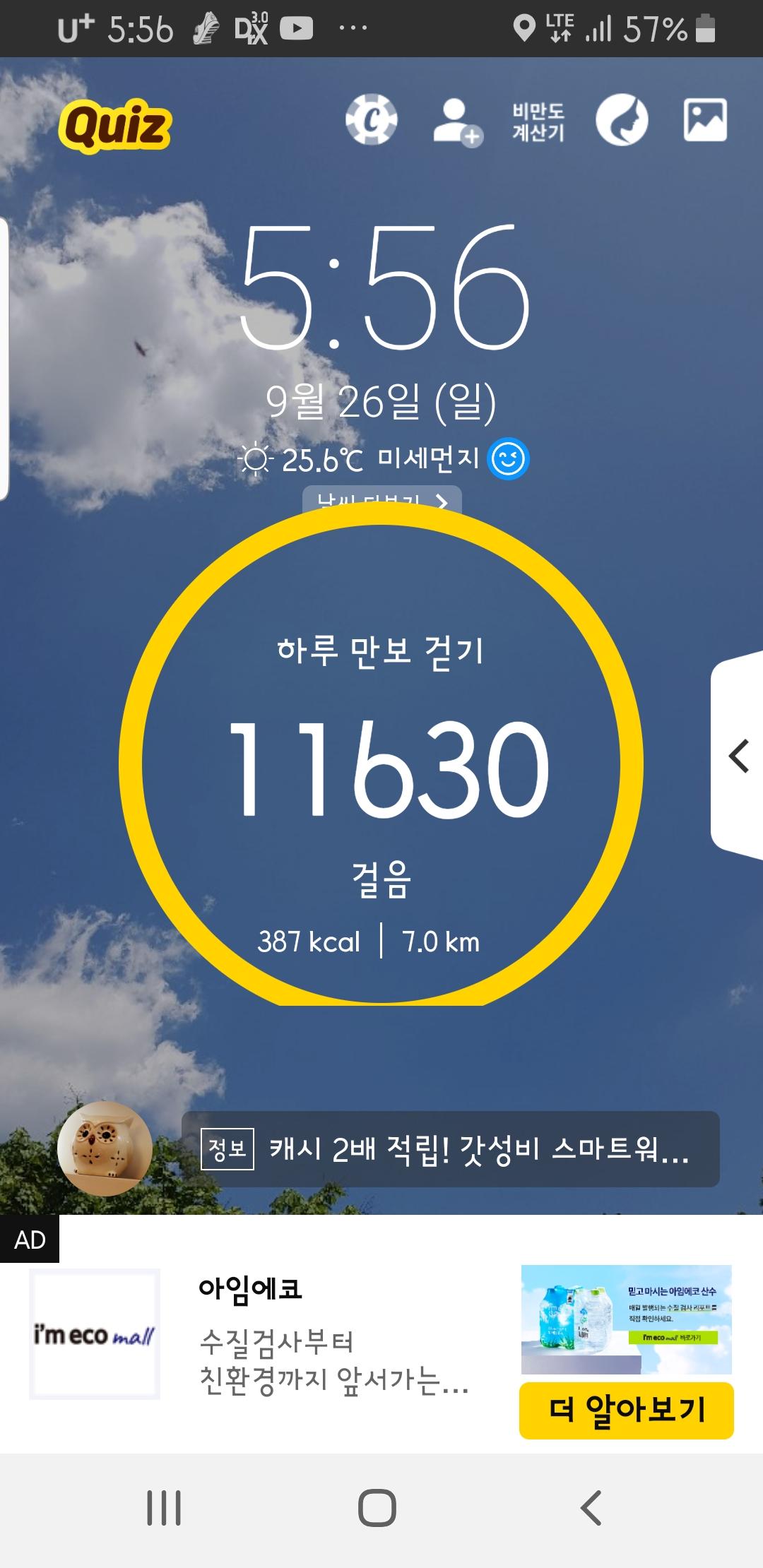Tap the owl profile picture
This screenshot has height=1568, width=763.
pos(105,1148)
